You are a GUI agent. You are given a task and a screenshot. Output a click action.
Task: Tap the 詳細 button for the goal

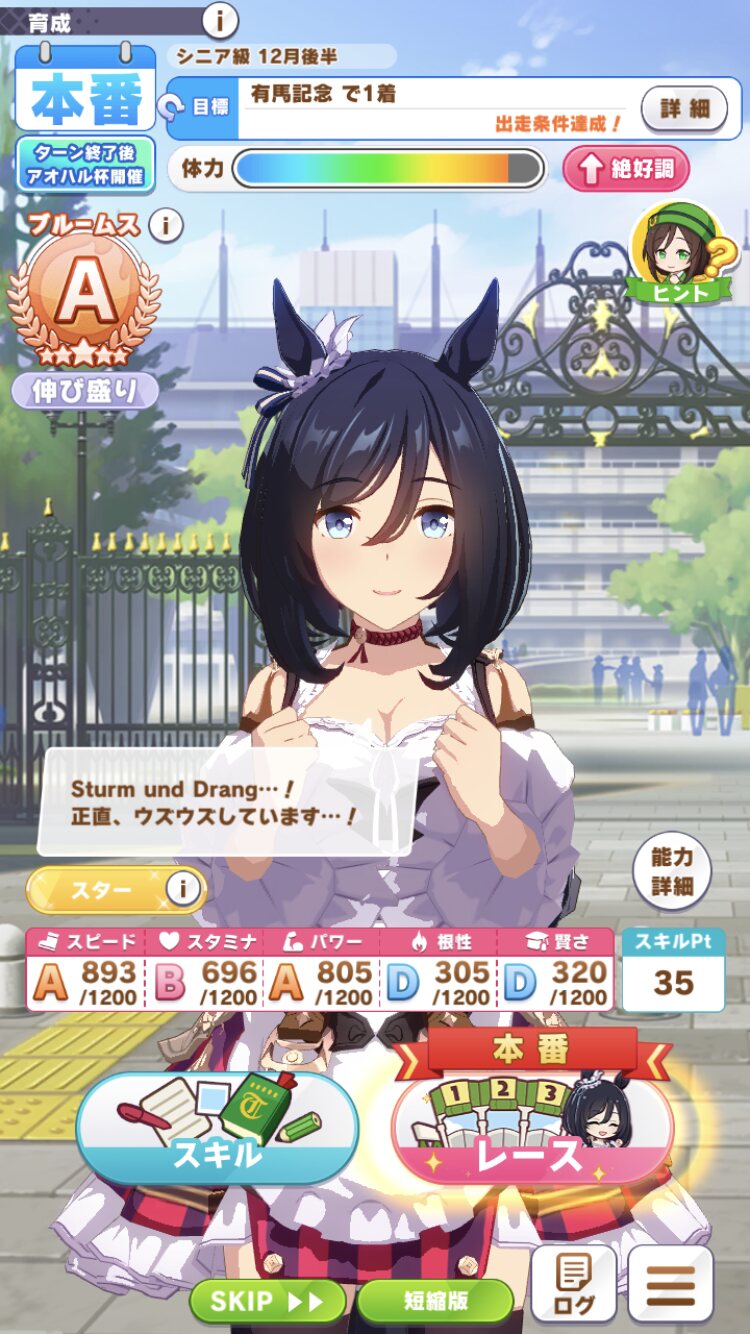[x=684, y=108]
